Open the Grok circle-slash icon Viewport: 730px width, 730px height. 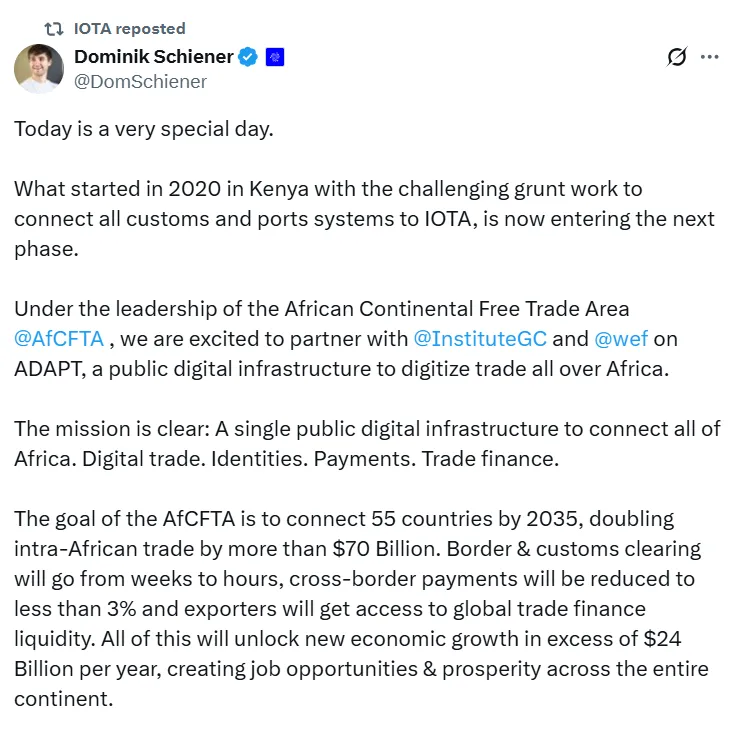[x=677, y=57]
